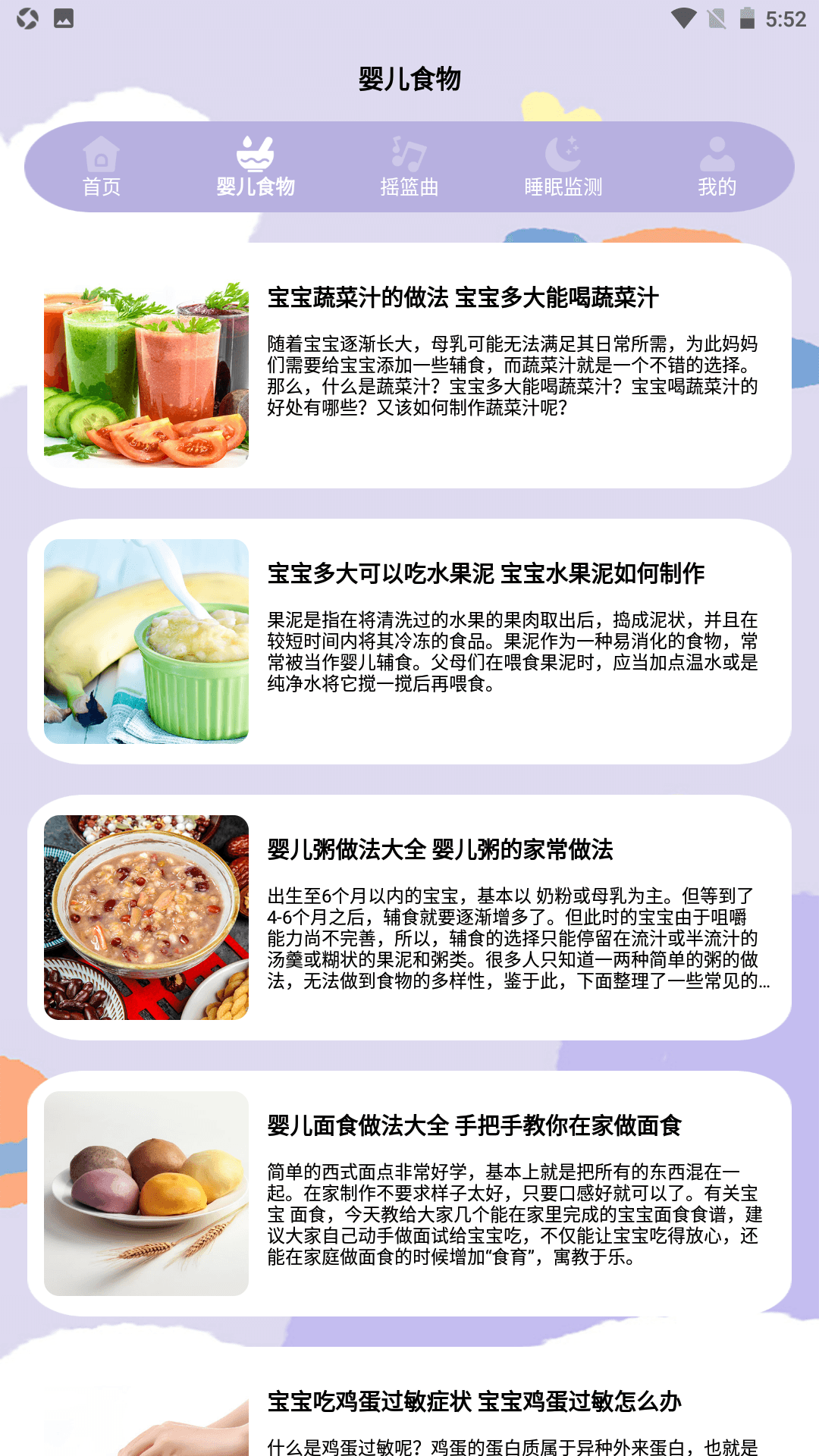Switch to the 首页 tab
Image resolution: width=819 pixels, height=1456 pixels.
(102, 167)
